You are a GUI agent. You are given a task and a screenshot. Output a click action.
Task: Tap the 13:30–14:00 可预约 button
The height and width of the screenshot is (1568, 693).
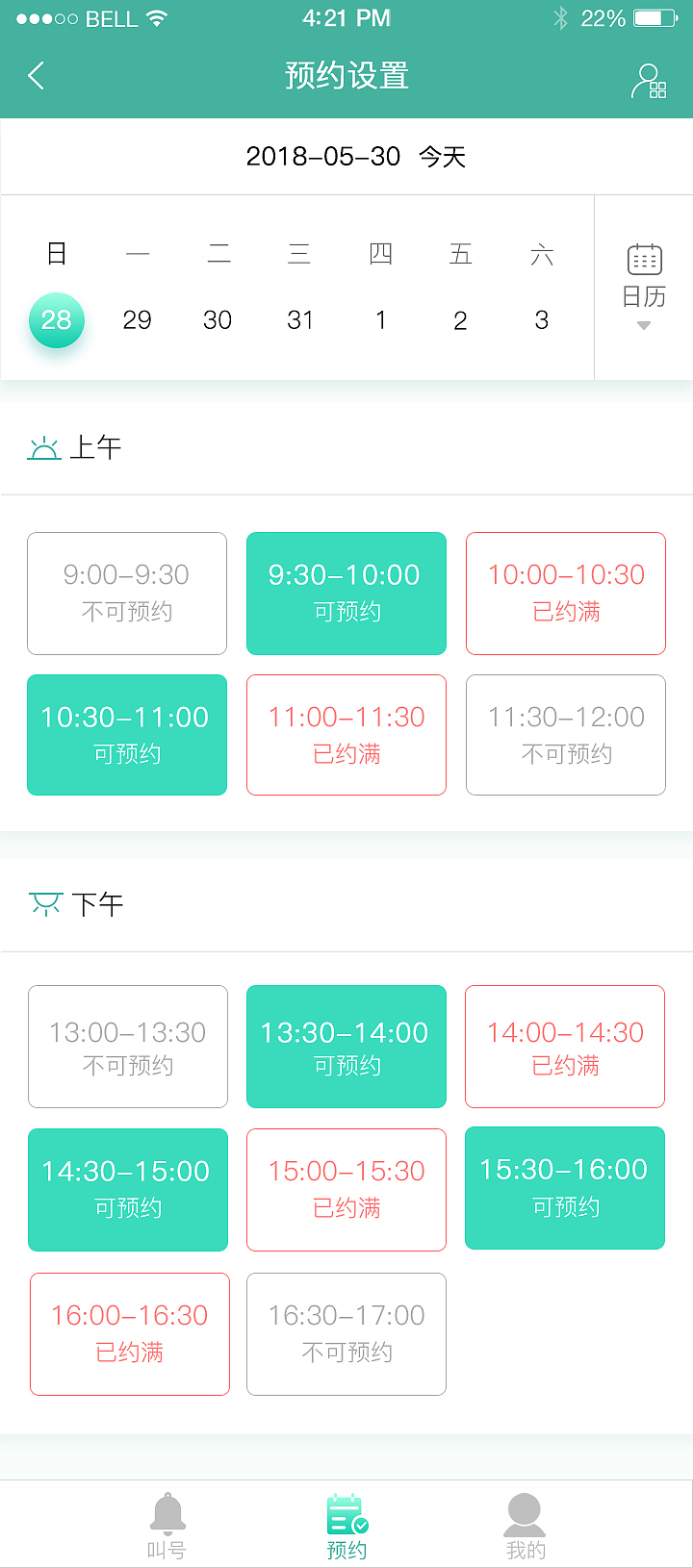(x=346, y=1047)
